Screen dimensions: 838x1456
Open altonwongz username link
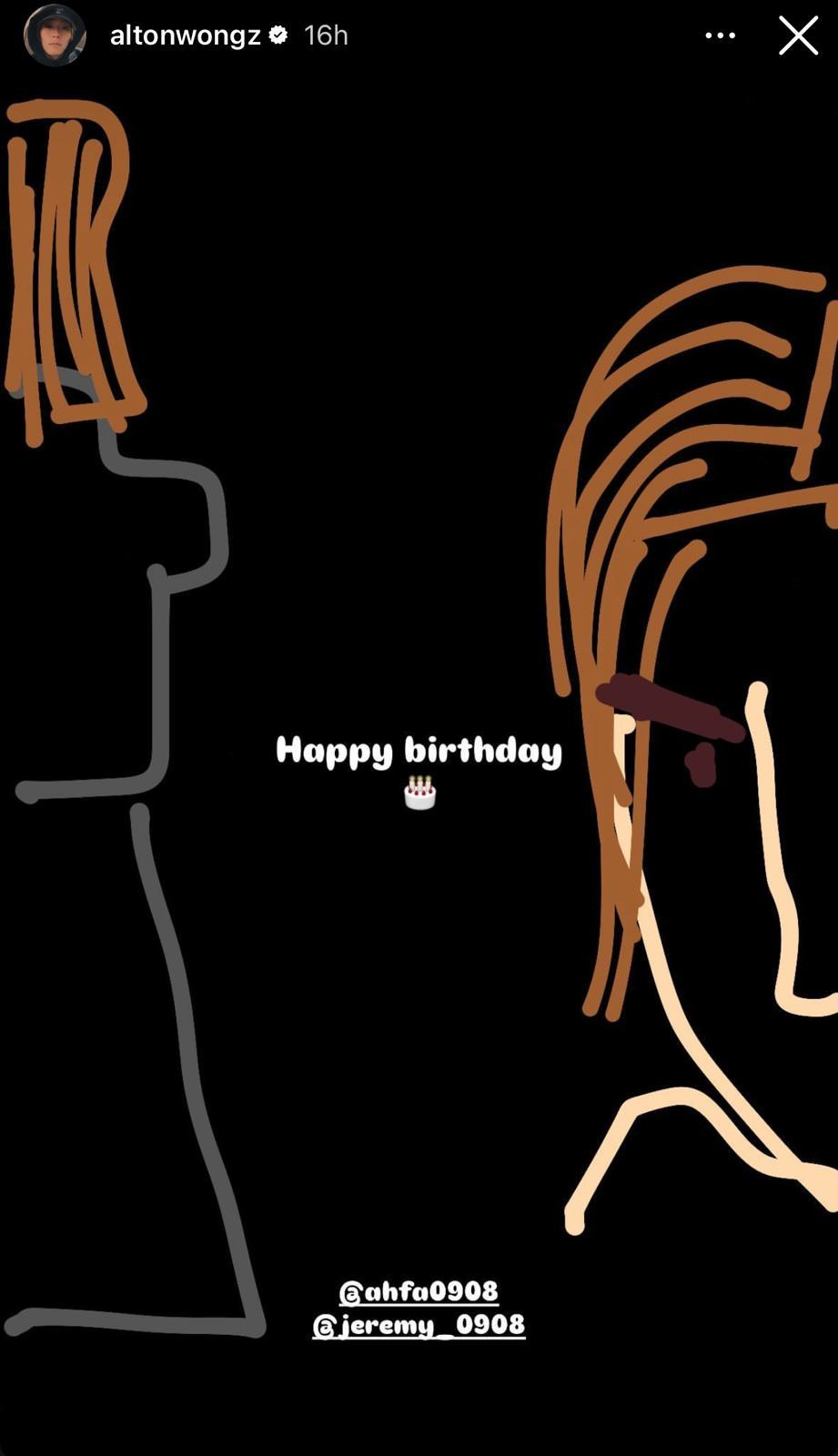(x=185, y=35)
